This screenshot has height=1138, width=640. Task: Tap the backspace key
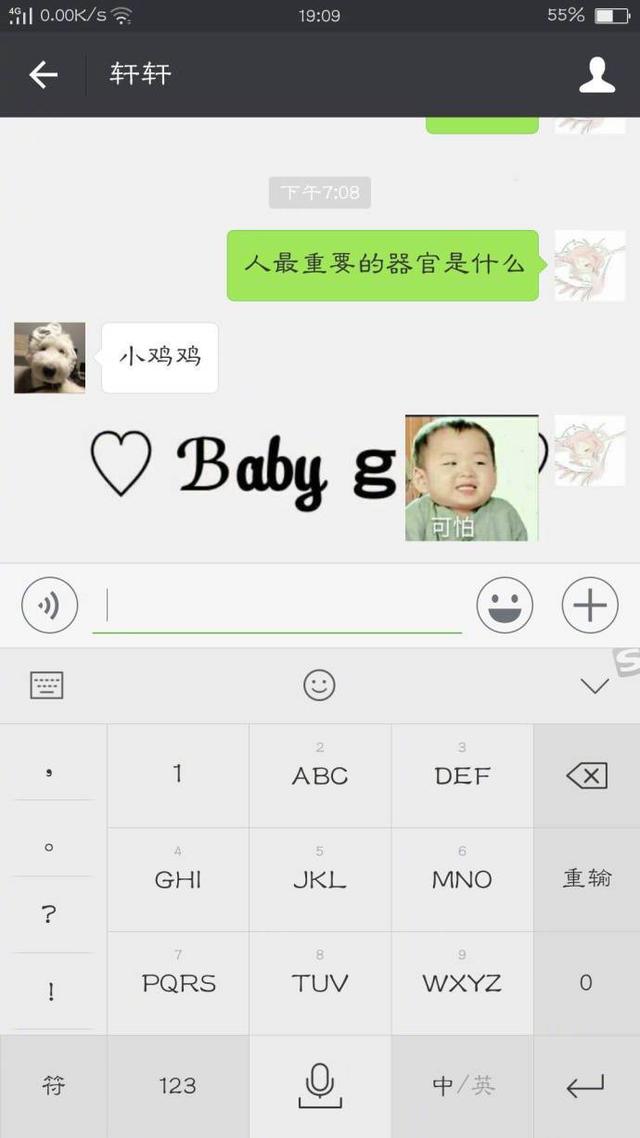tap(586, 775)
